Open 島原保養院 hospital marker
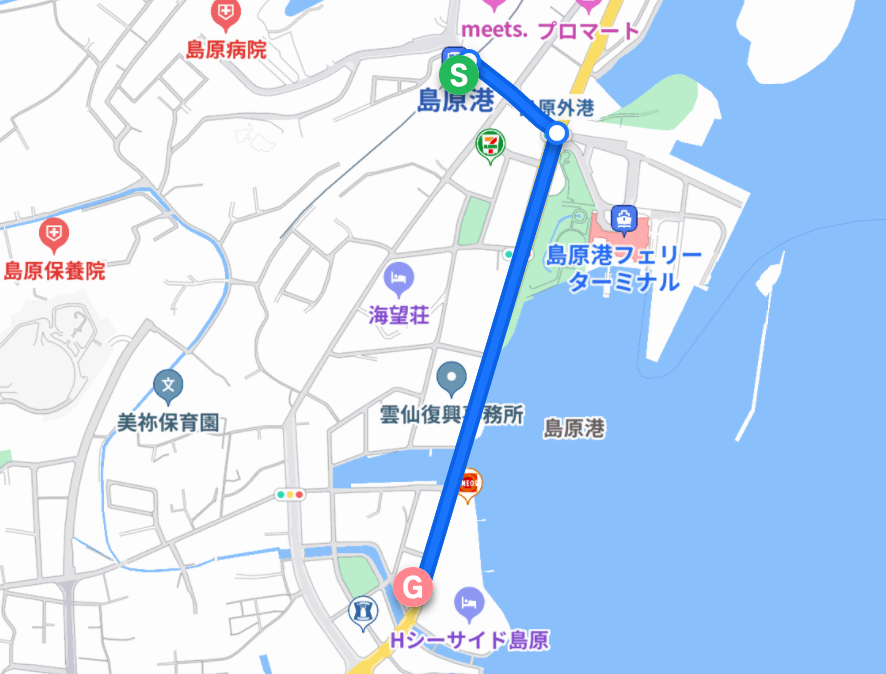Screen dimensions: 886x674 point(53,236)
